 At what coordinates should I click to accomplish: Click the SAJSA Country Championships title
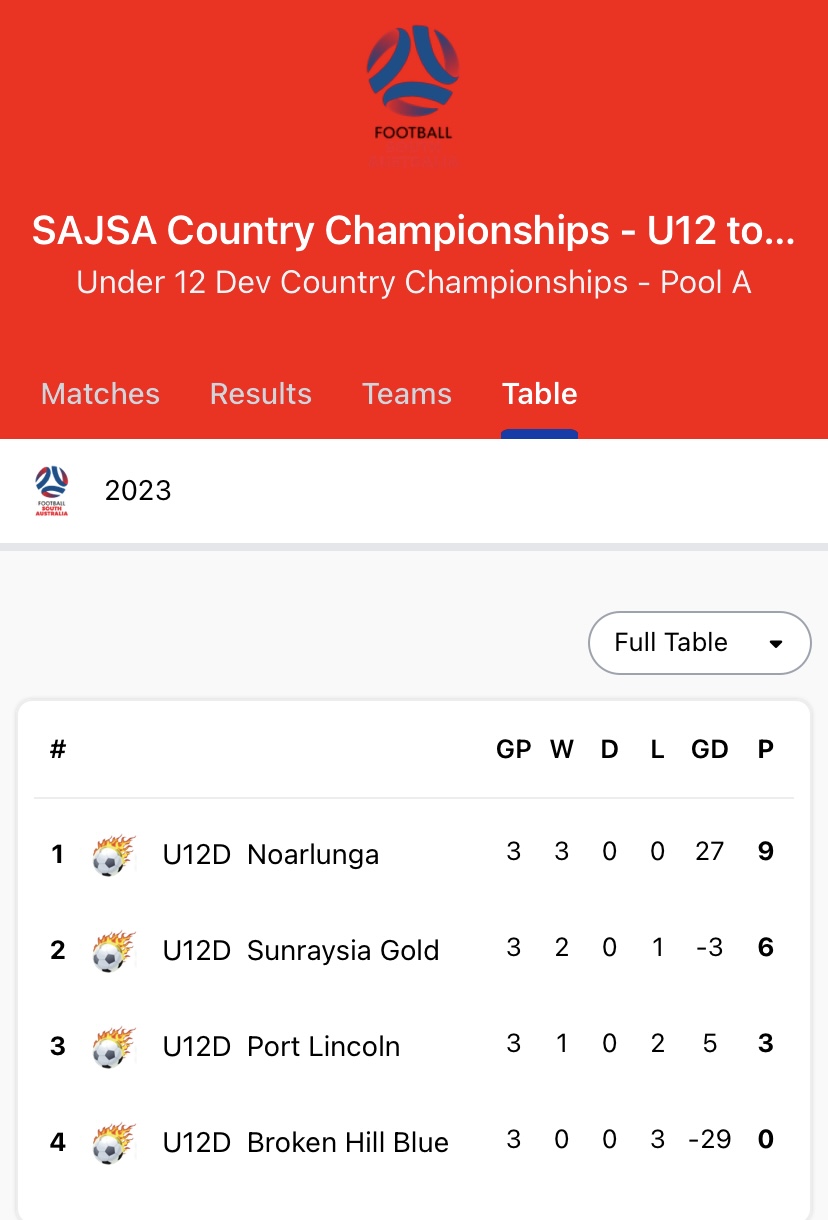coord(414,230)
